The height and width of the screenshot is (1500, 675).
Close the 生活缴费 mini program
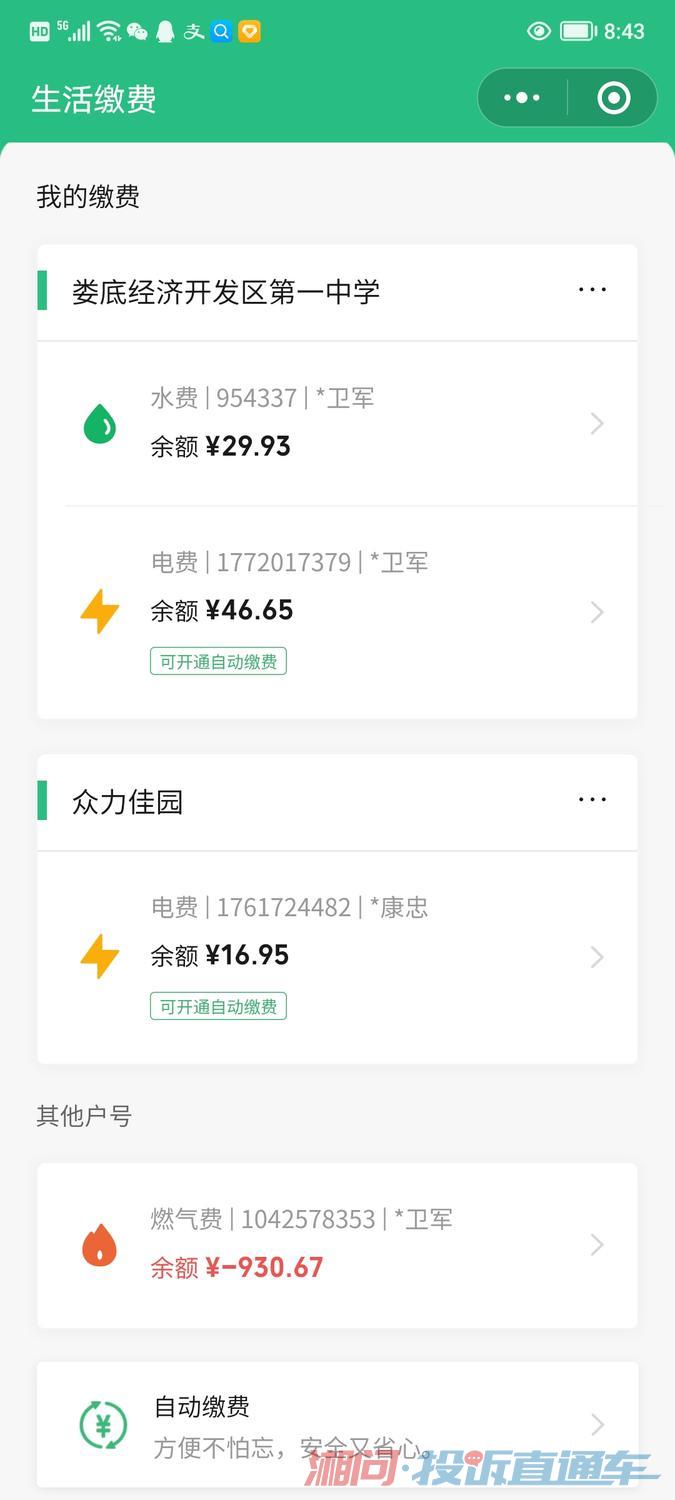point(613,98)
